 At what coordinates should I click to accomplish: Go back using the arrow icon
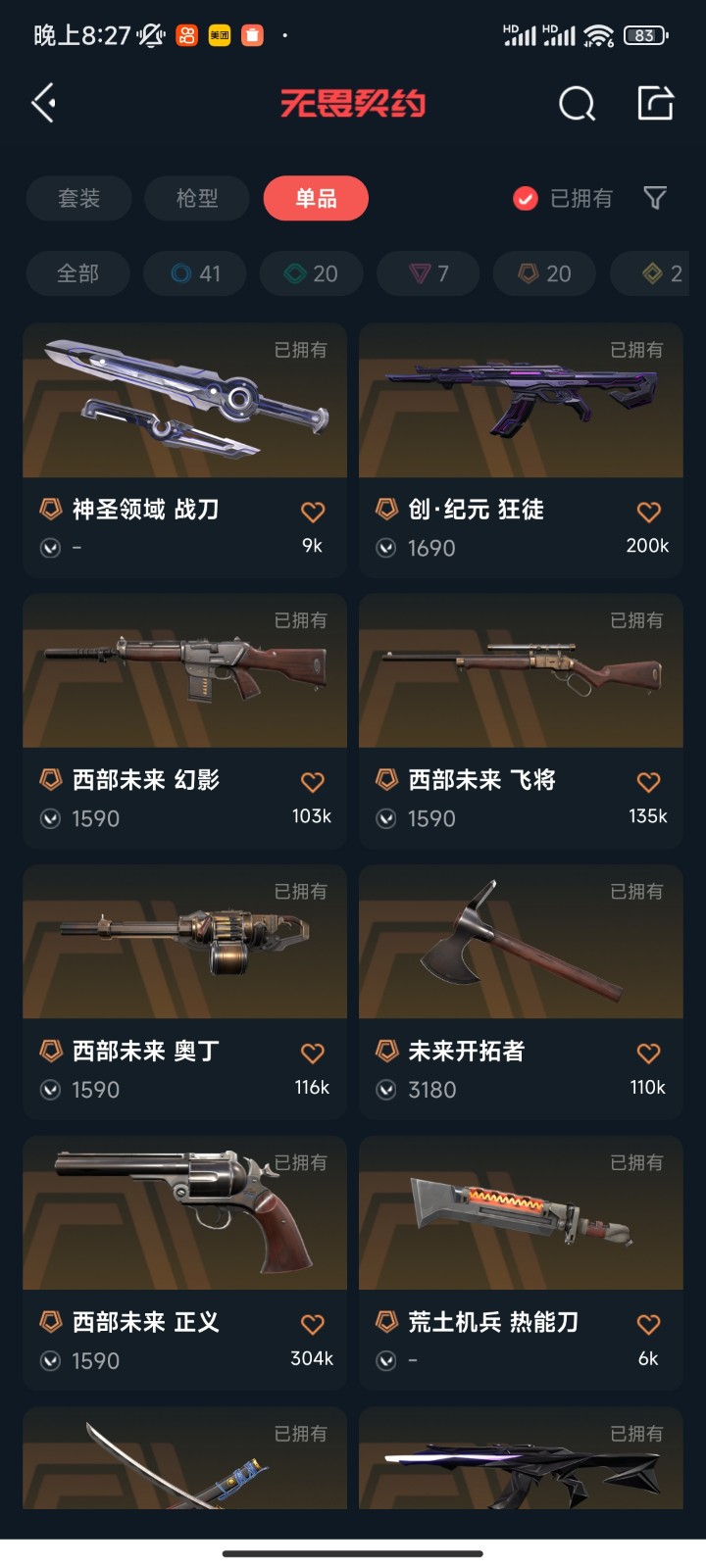[43, 103]
